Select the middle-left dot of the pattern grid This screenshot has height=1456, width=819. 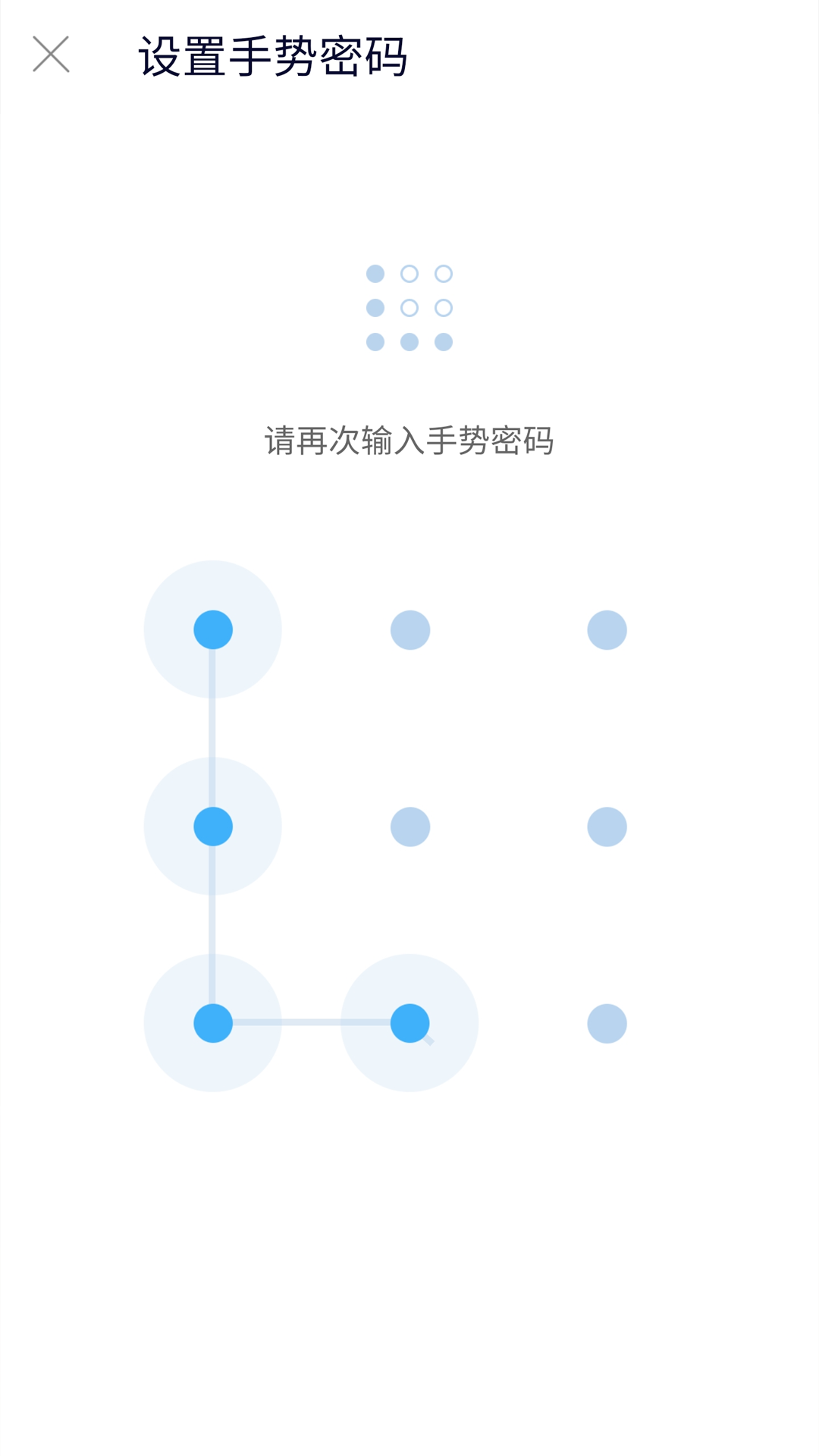(213, 827)
